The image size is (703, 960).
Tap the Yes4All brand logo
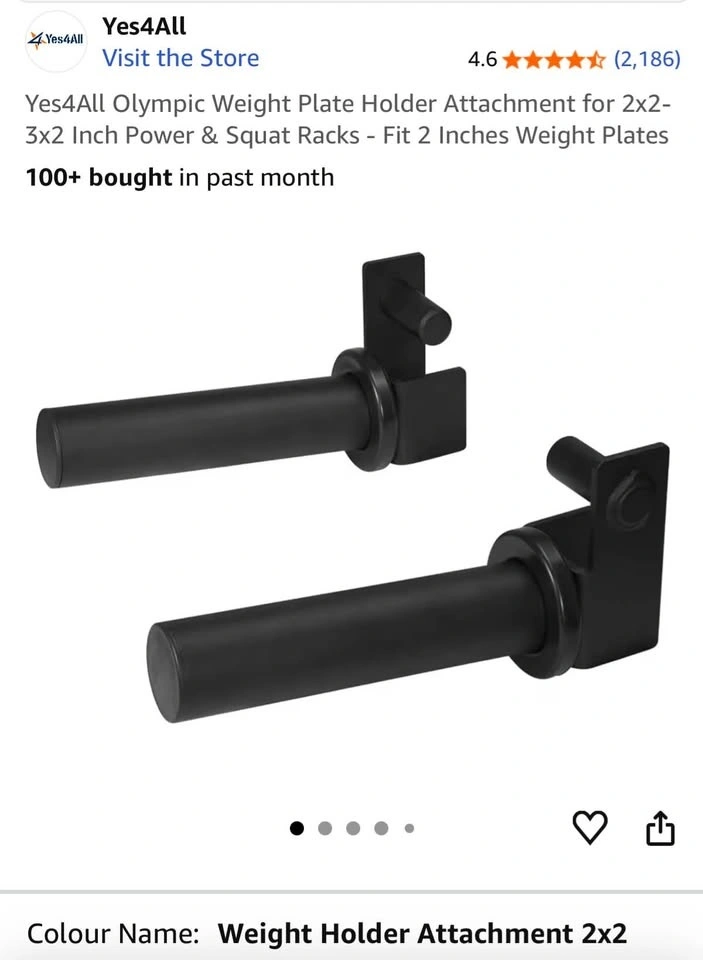pos(56,40)
